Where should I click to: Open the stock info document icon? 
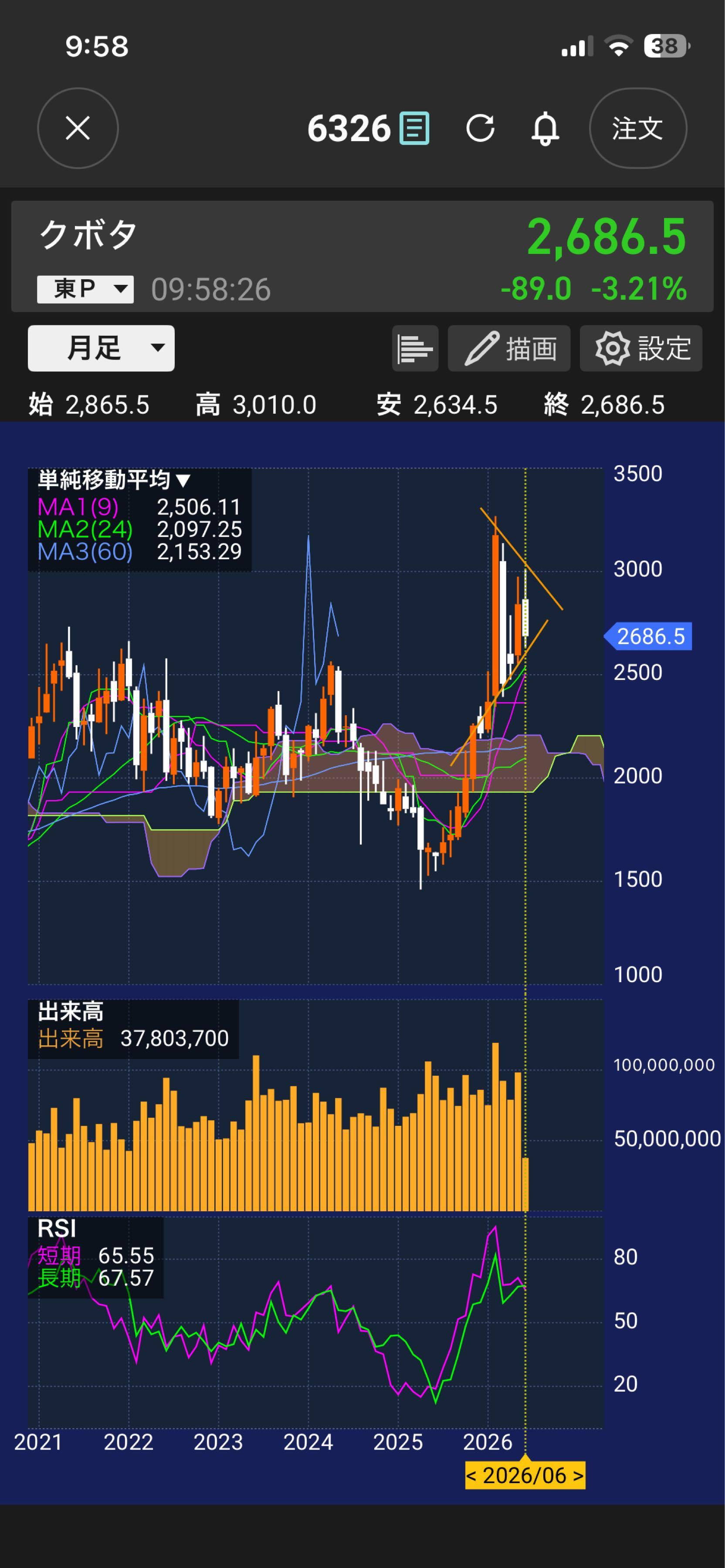point(414,128)
